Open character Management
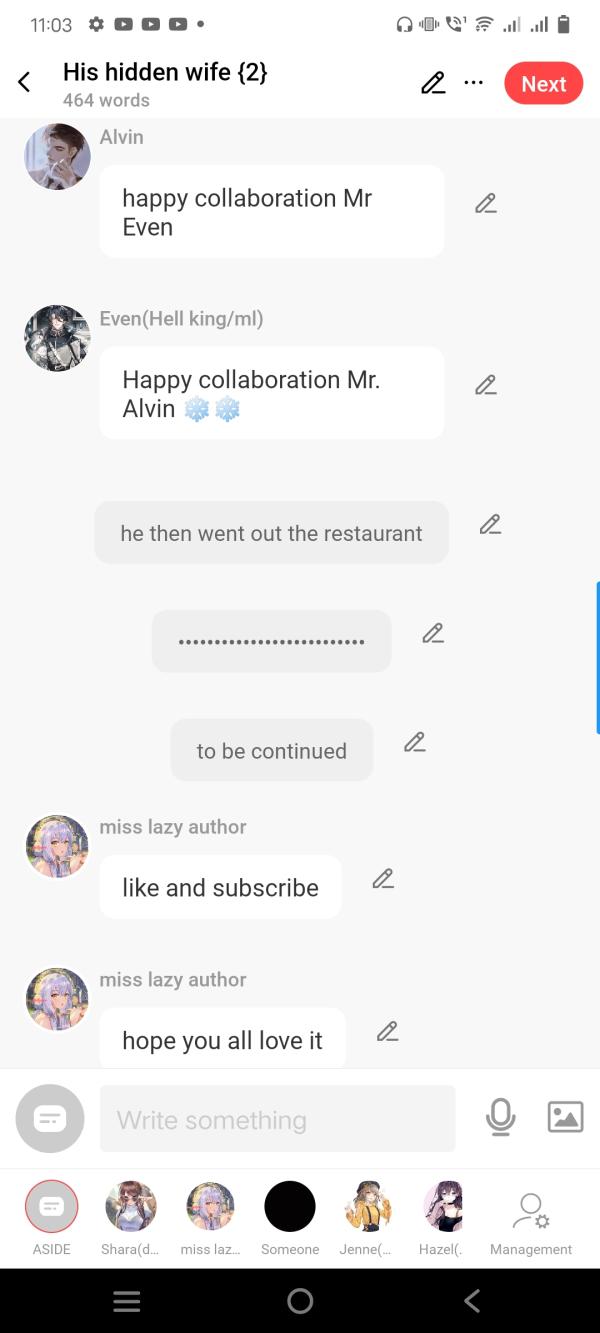Image resolution: width=600 pixels, height=1333 pixels. 531,1216
